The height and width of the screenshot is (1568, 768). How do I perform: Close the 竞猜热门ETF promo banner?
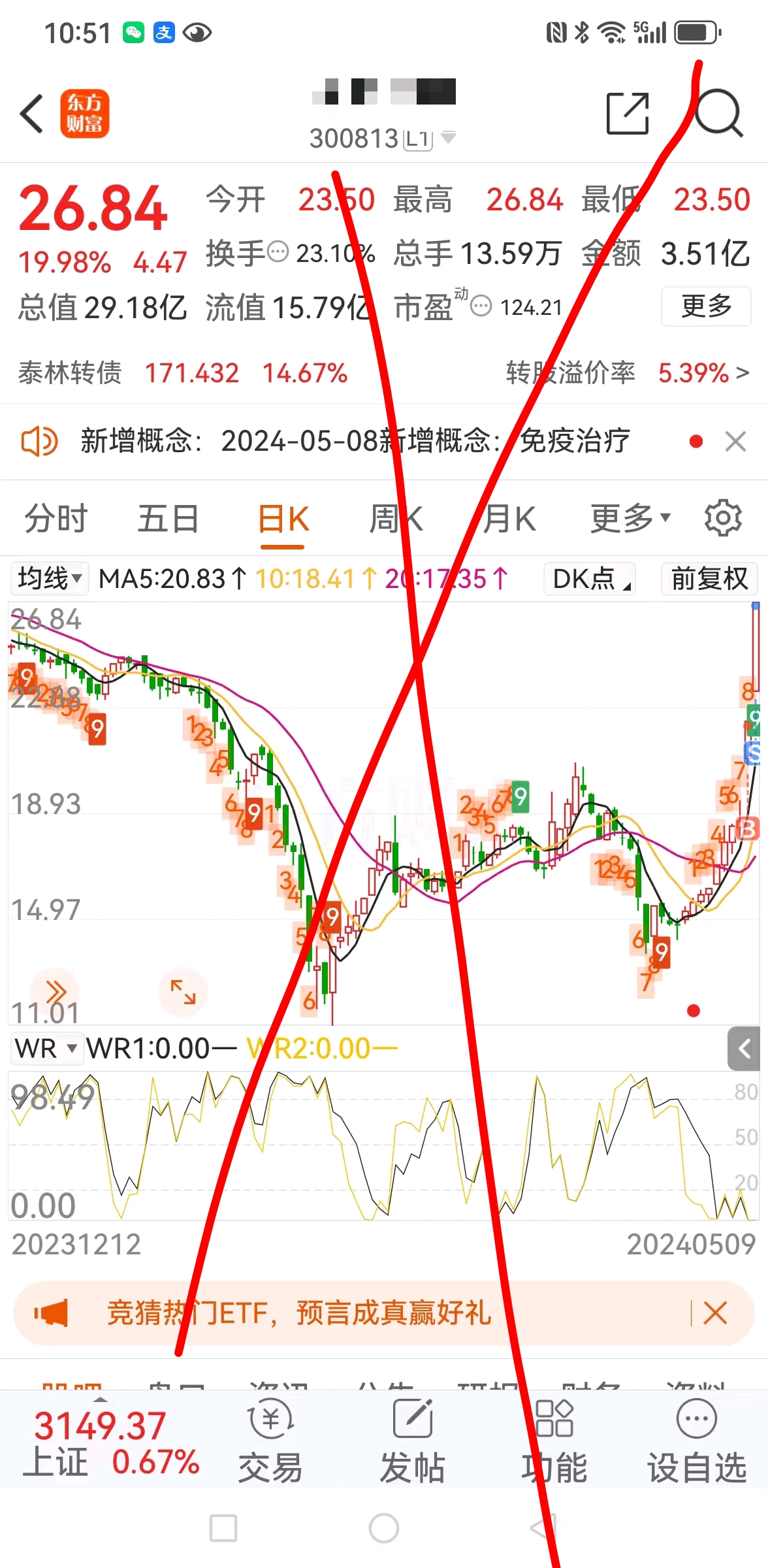pos(714,1313)
